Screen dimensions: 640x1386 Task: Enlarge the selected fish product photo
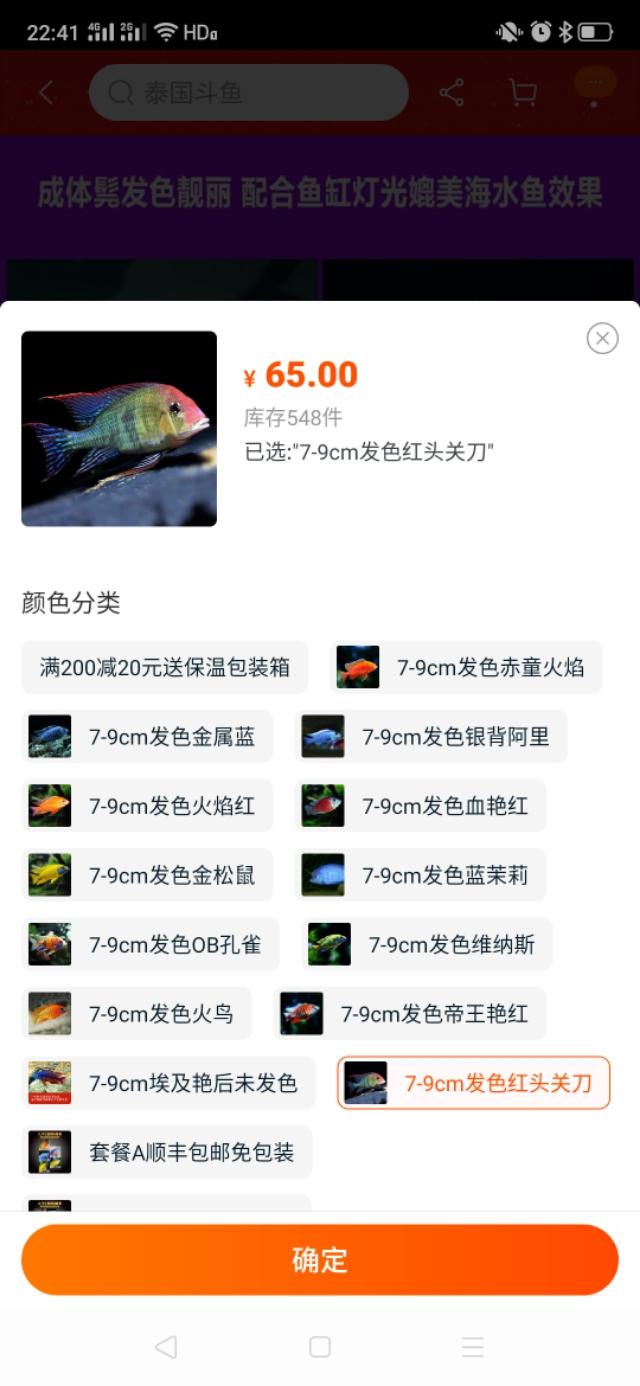coord(119,429)
